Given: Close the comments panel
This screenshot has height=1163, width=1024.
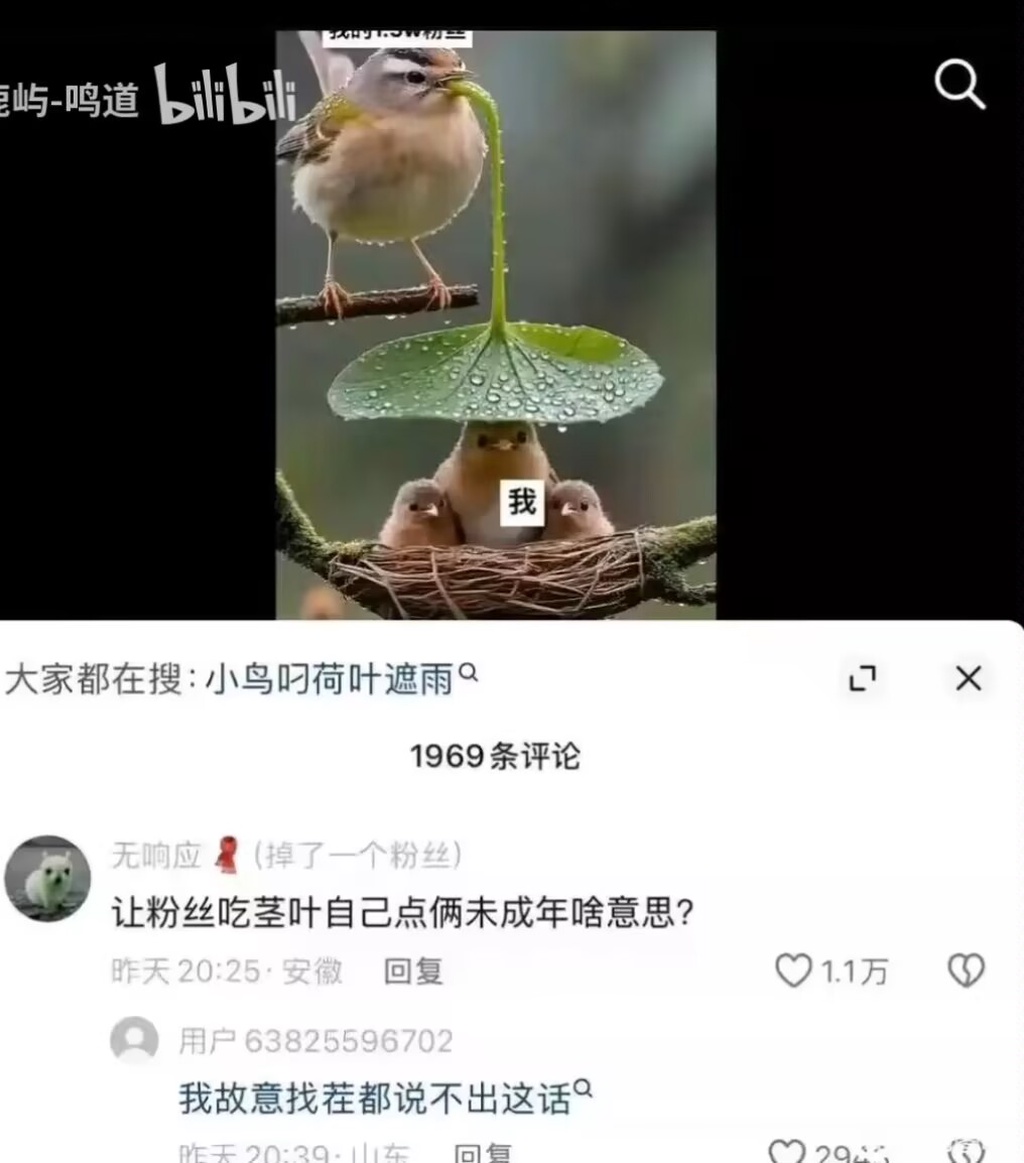Looking at the screenshot, I should point(968,679).
